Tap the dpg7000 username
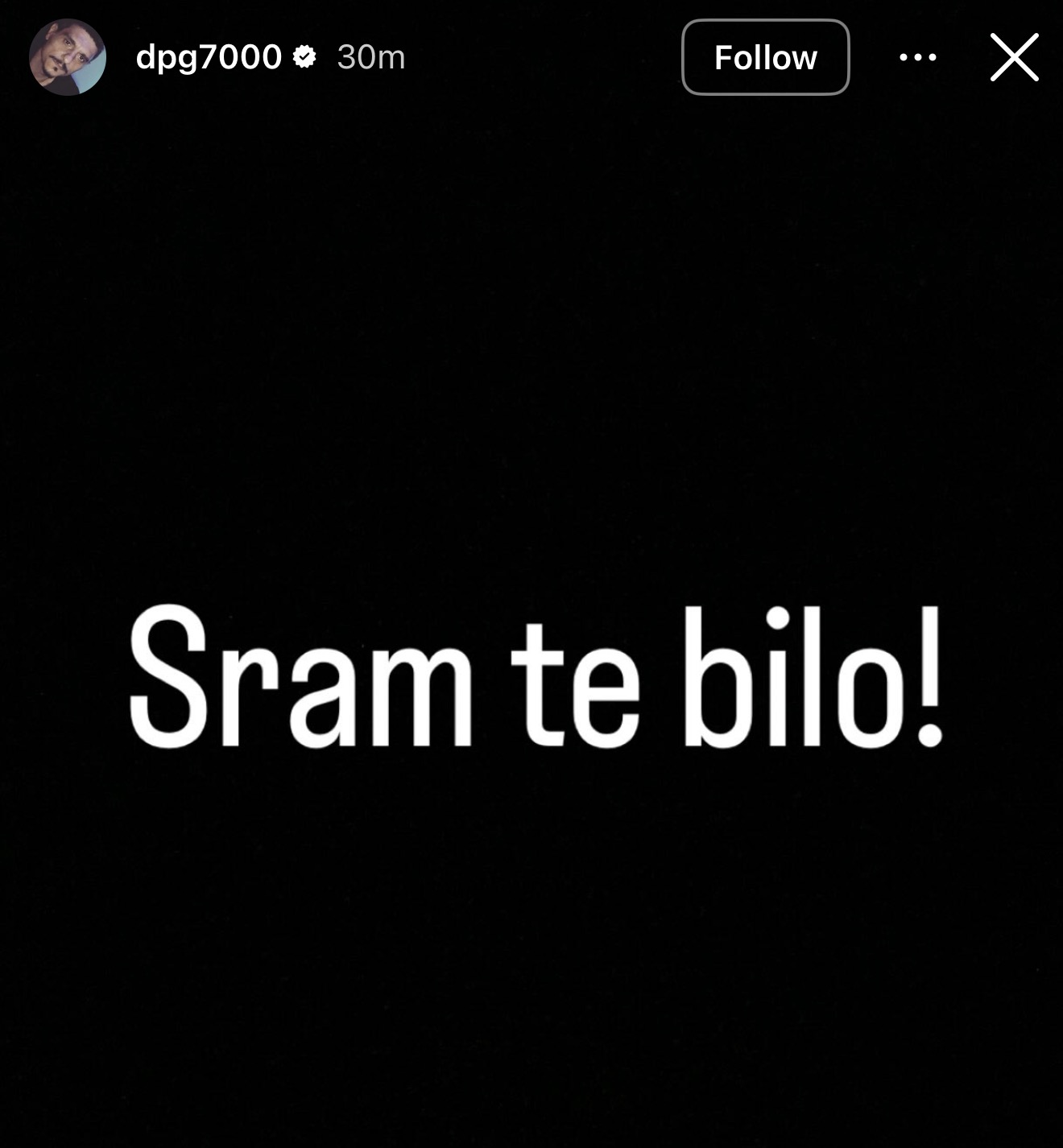 [x=209, y=57]
